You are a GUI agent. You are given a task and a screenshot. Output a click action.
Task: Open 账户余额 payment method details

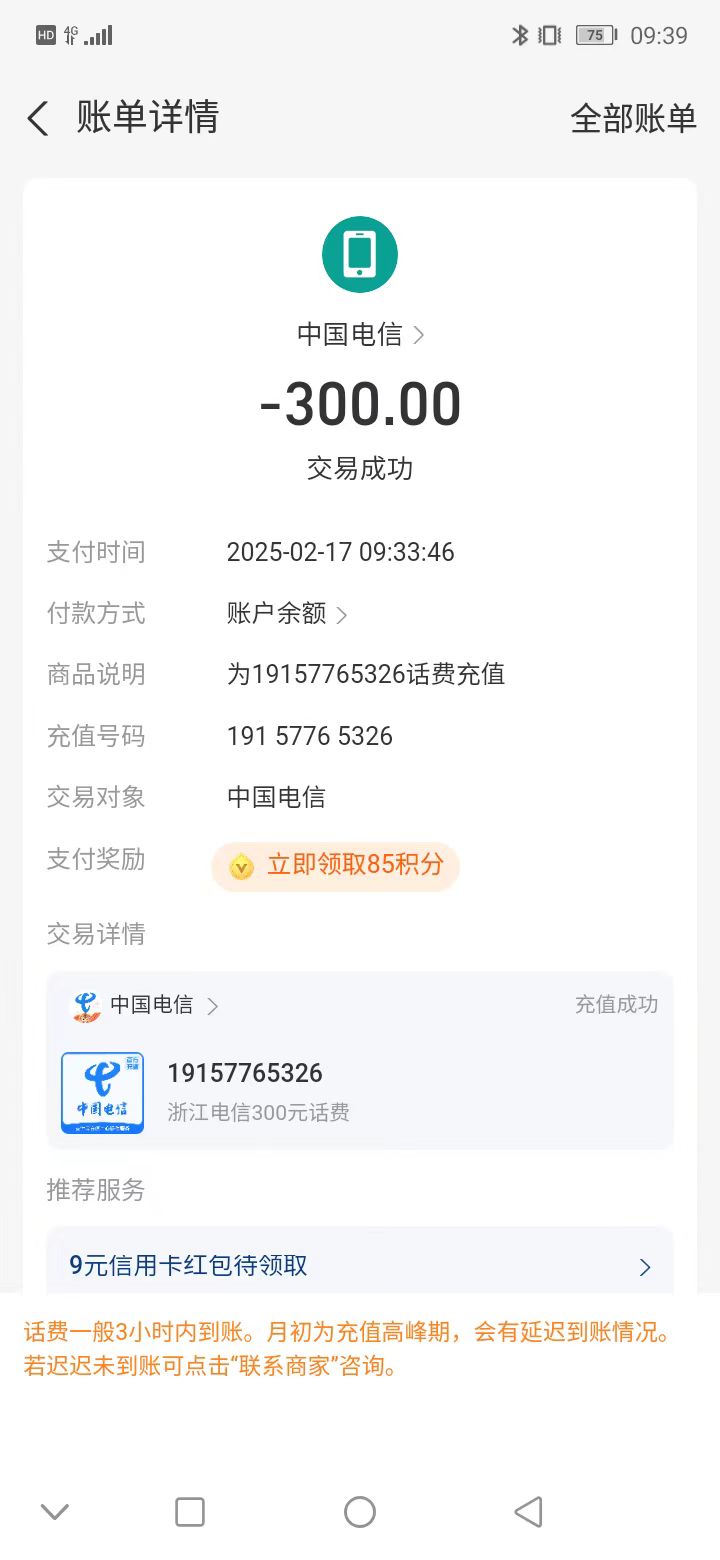pos(286,614)
